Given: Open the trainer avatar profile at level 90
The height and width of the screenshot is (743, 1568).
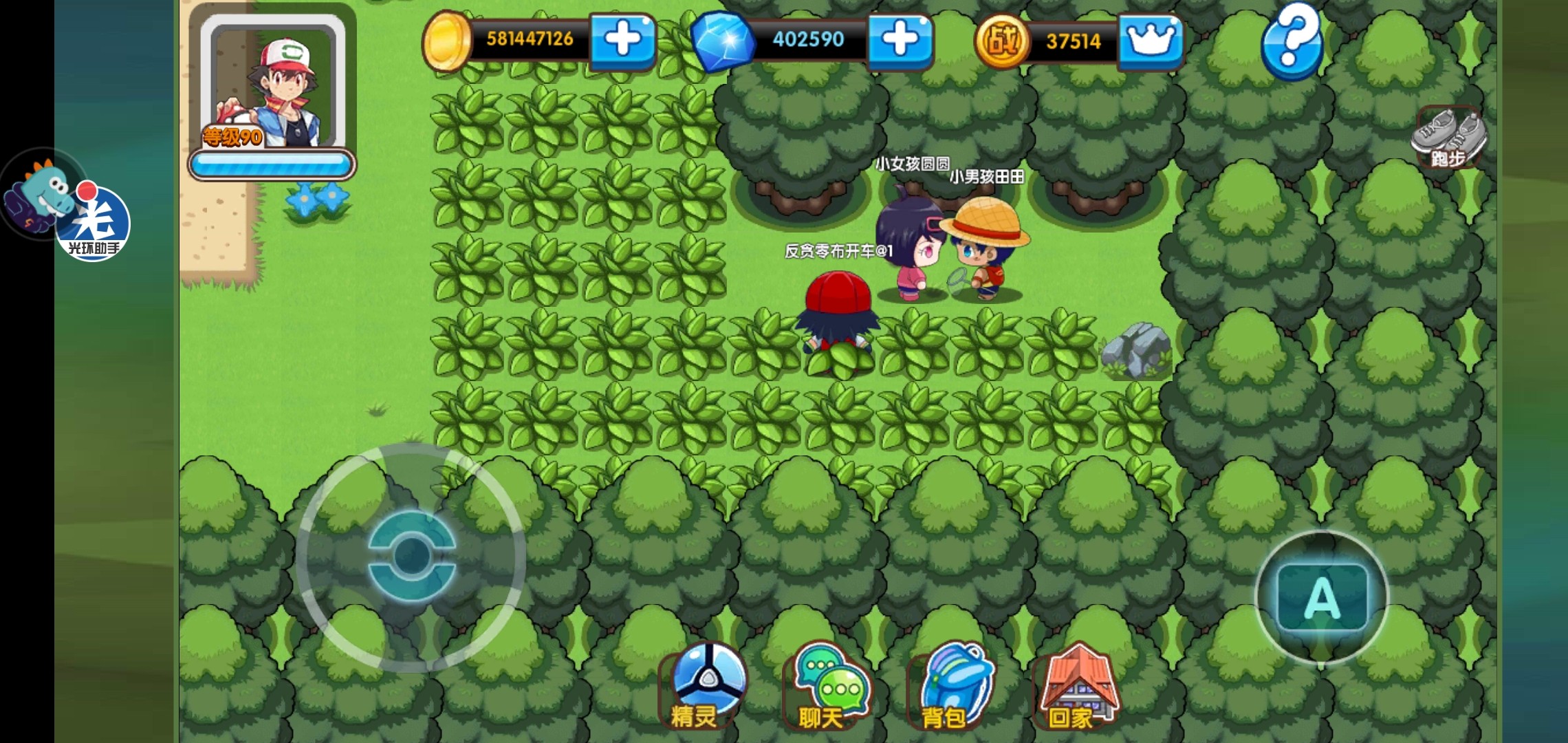Looking at the screenshot, I should point(272,89).
